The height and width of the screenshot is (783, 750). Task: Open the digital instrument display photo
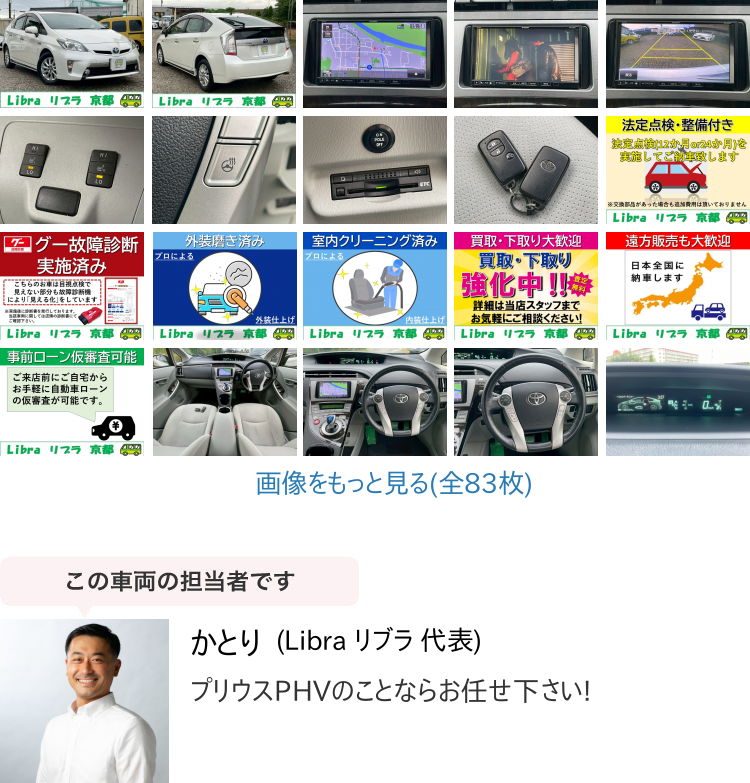click(x=678, y=402)
